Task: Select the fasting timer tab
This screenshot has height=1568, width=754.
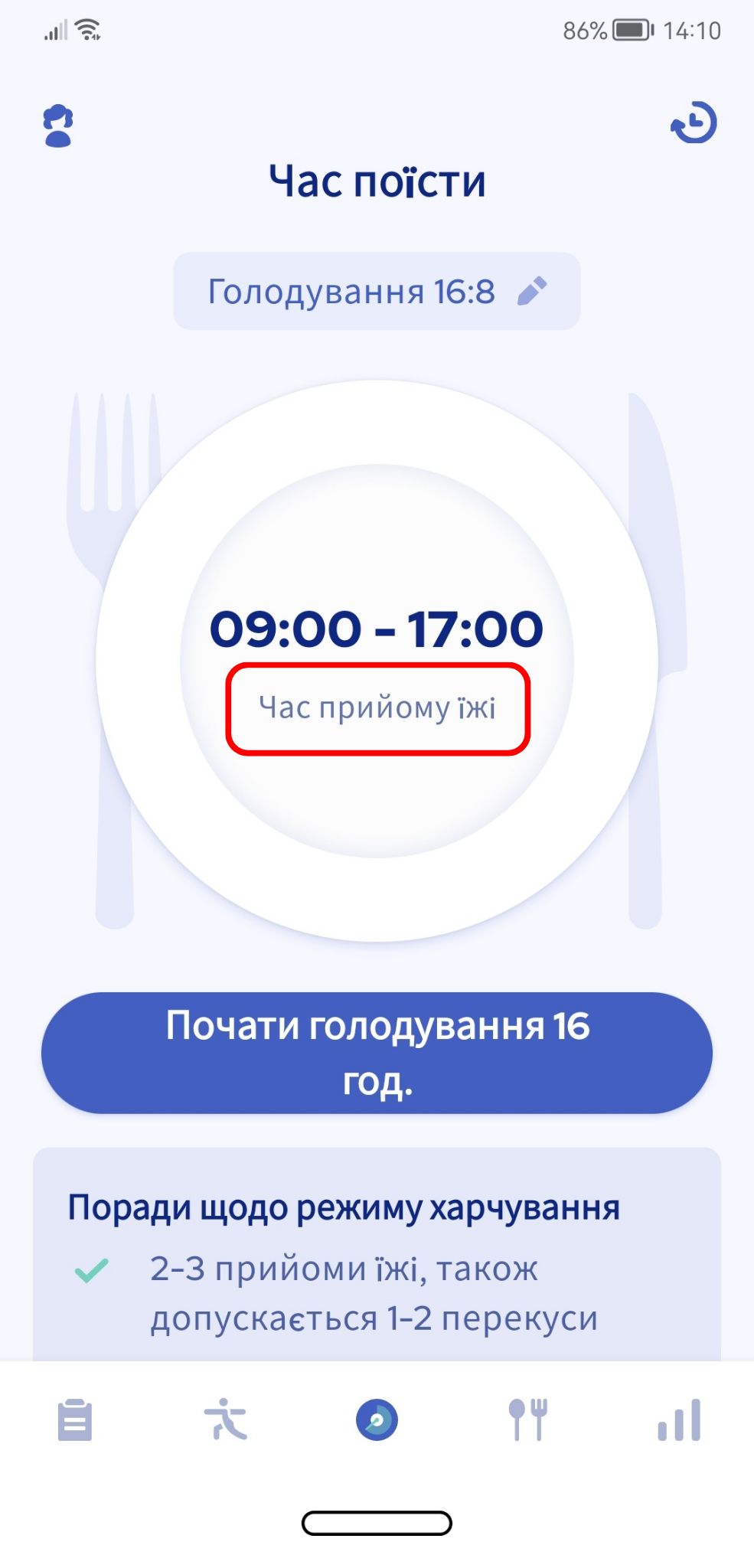Action: 377,1419
